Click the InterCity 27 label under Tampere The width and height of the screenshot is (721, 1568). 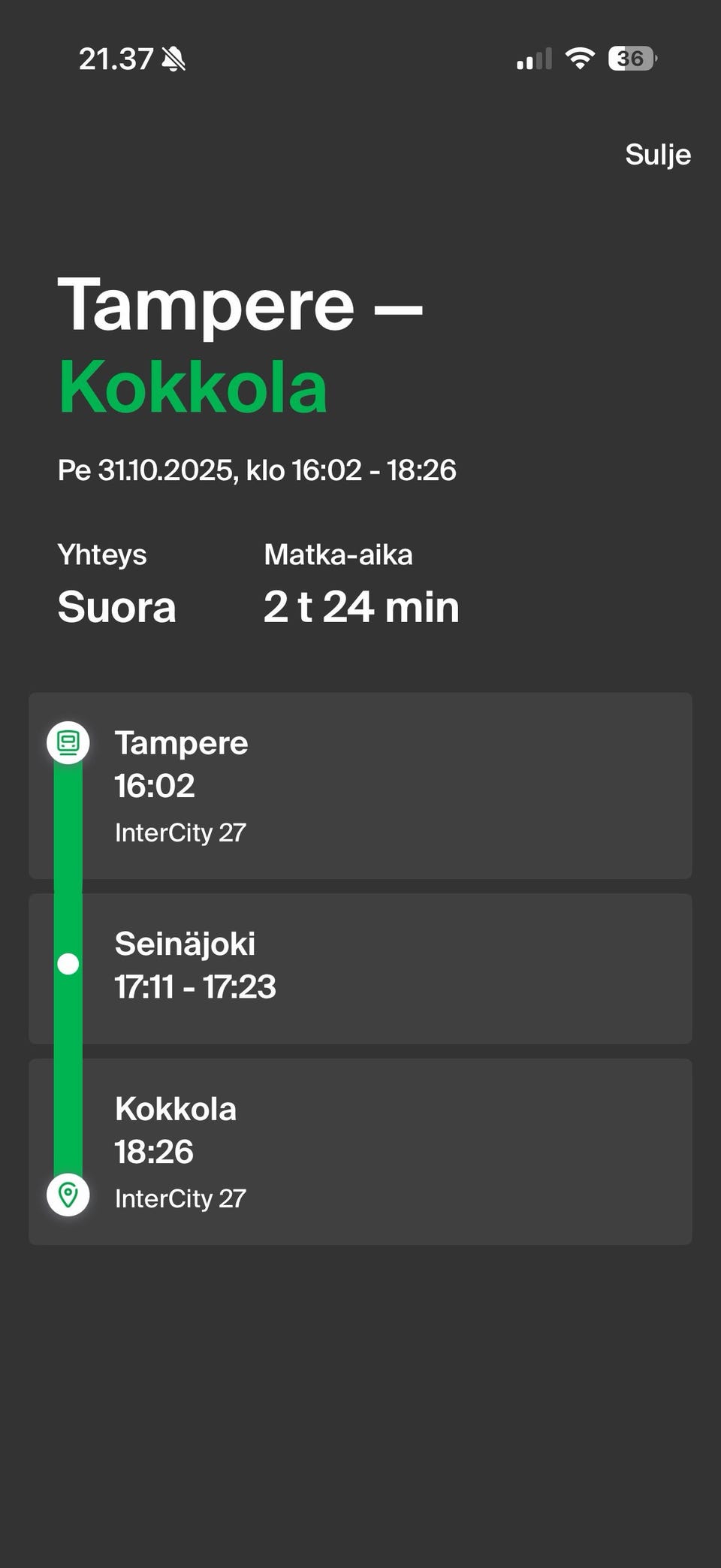click(x=180, y=832)
